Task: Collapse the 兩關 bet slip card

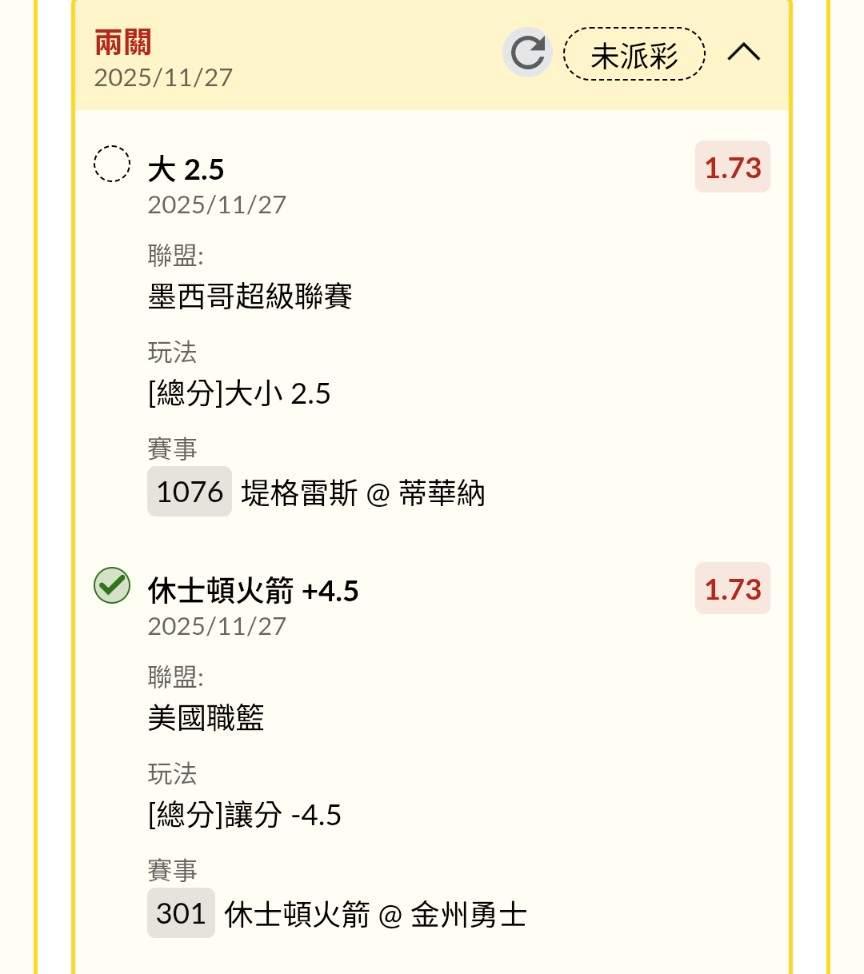Action: [743, 53]
